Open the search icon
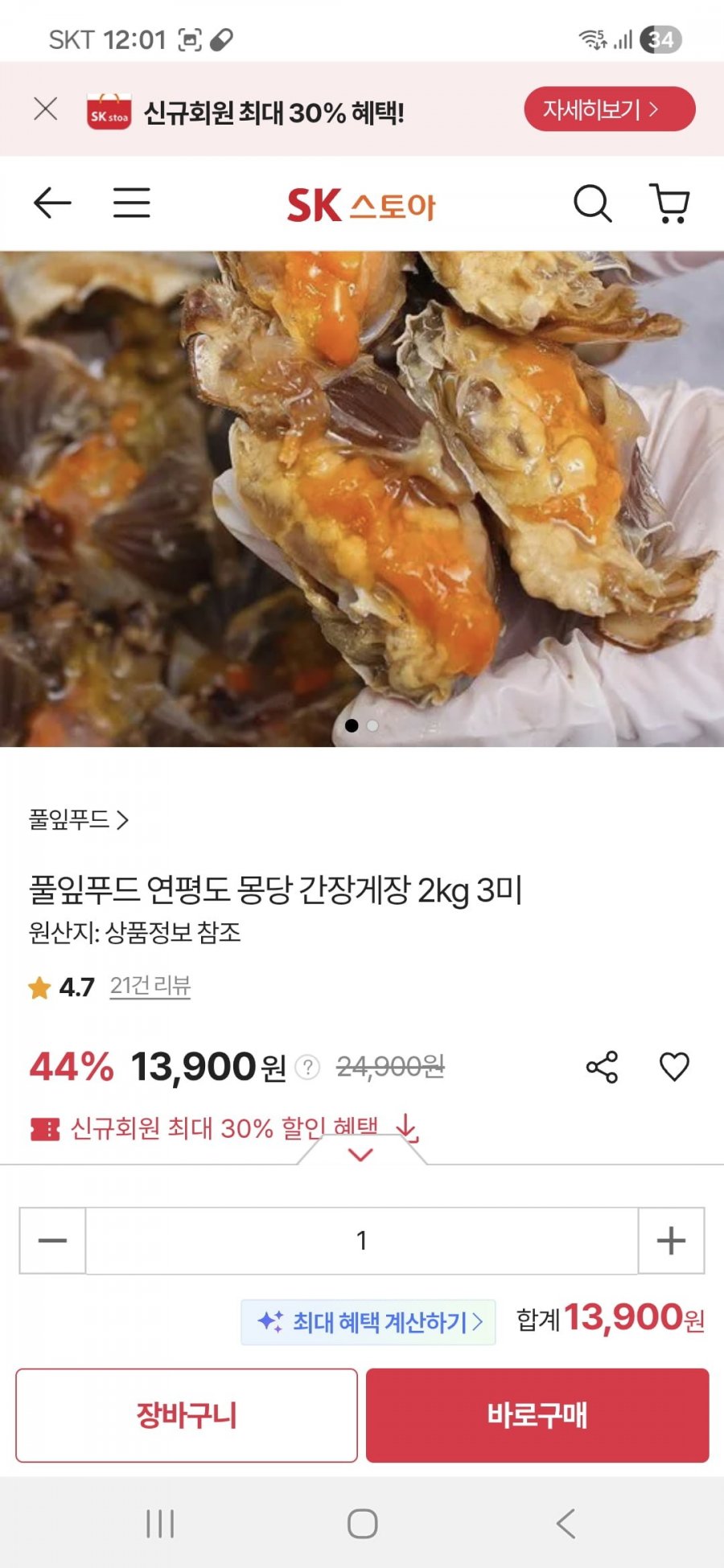Screen dimensions: 724x1568 pos(592,203)
